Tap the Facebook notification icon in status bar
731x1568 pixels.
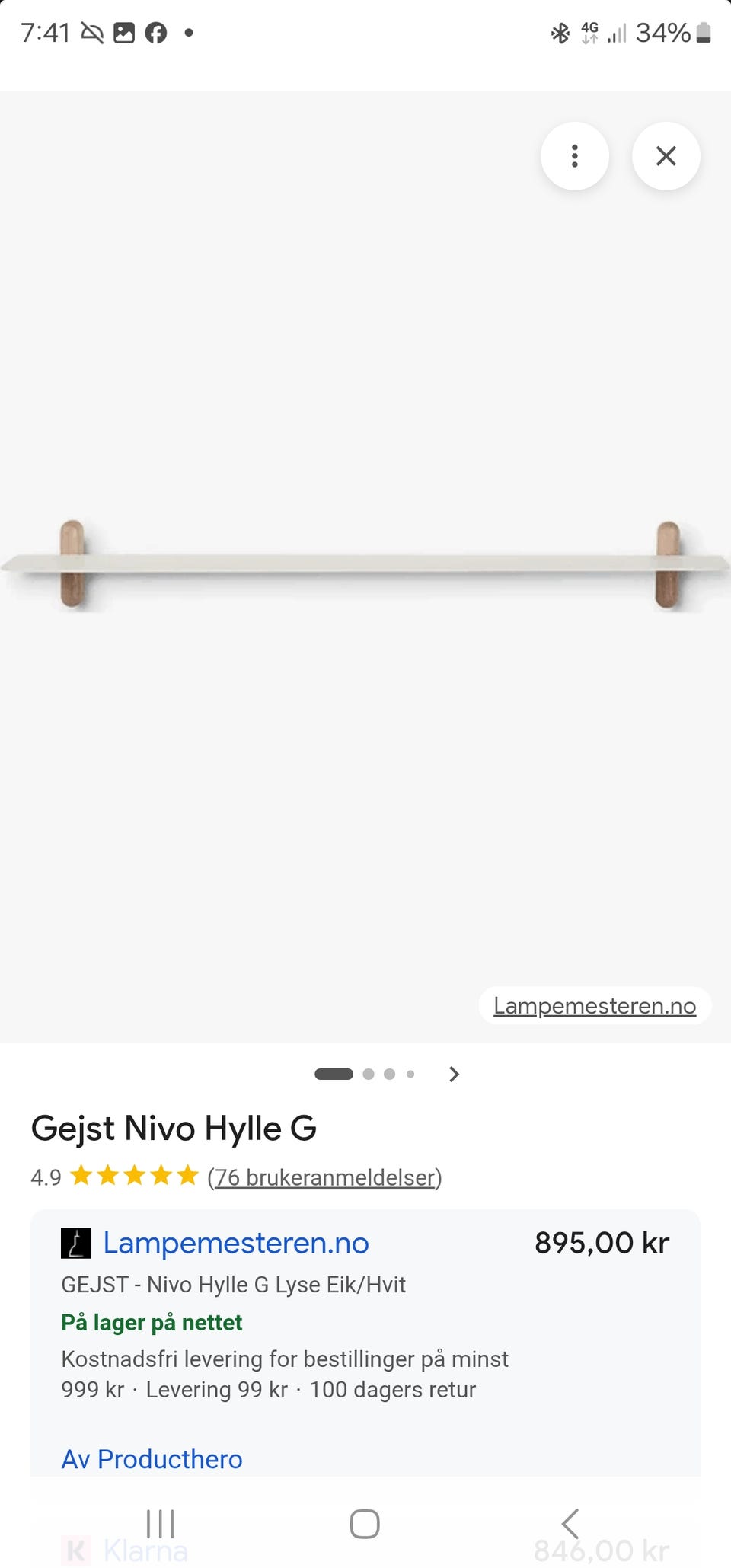[x=155, y=33]
